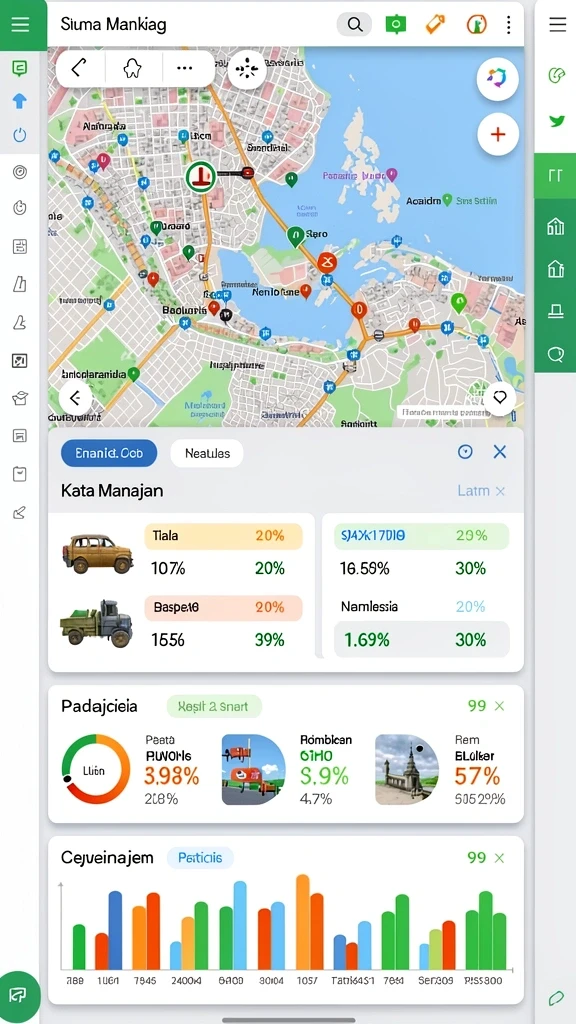Viewport: 576px width, 1024px height.
Task: Tap the heart button on the map
Action: coord(500,398)
